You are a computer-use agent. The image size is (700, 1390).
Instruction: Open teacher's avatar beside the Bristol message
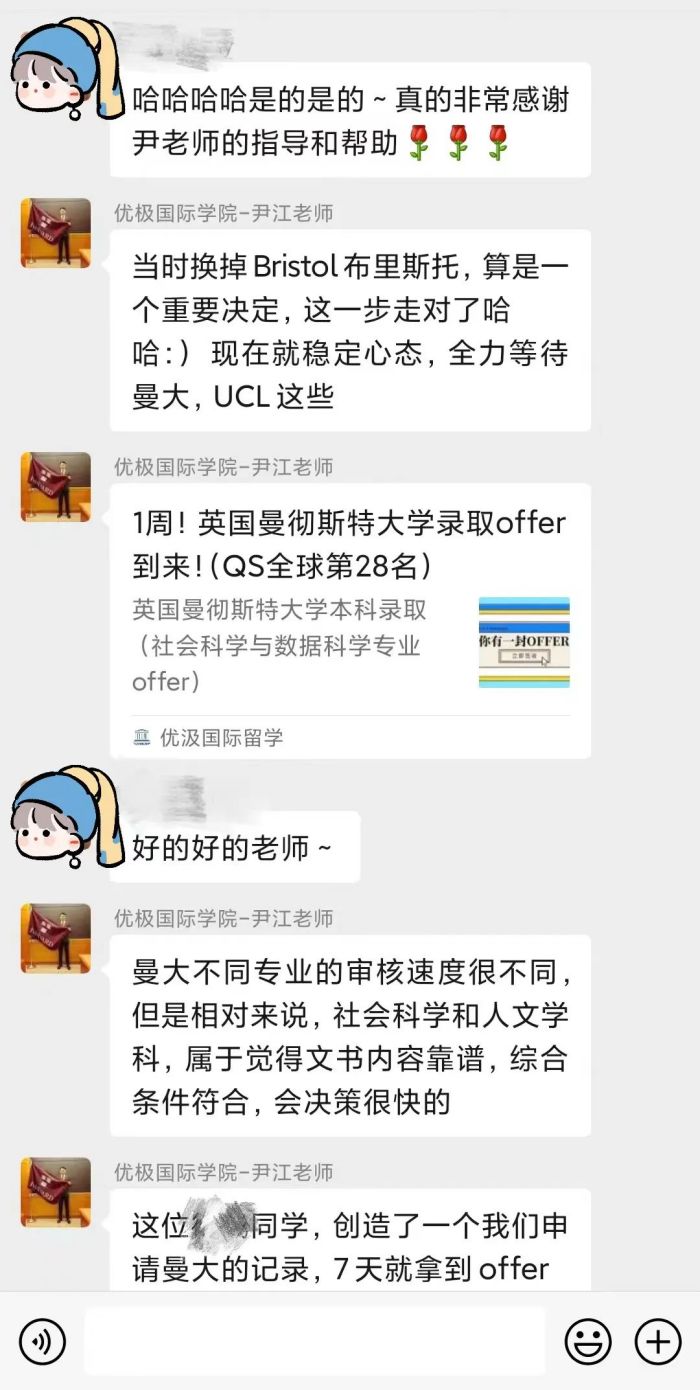[x=56, y=233]
